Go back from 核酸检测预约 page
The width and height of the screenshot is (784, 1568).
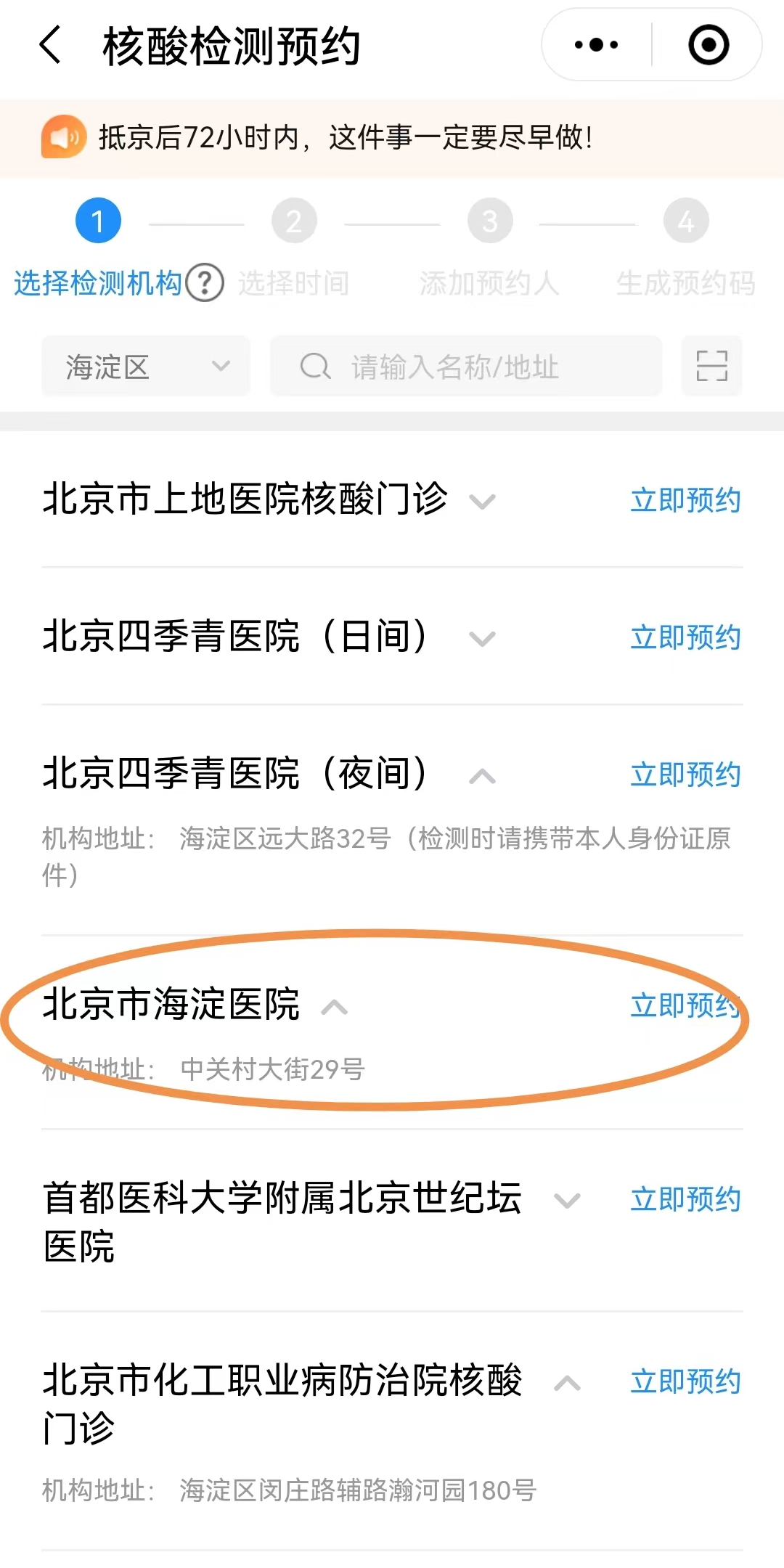[49, 45]
